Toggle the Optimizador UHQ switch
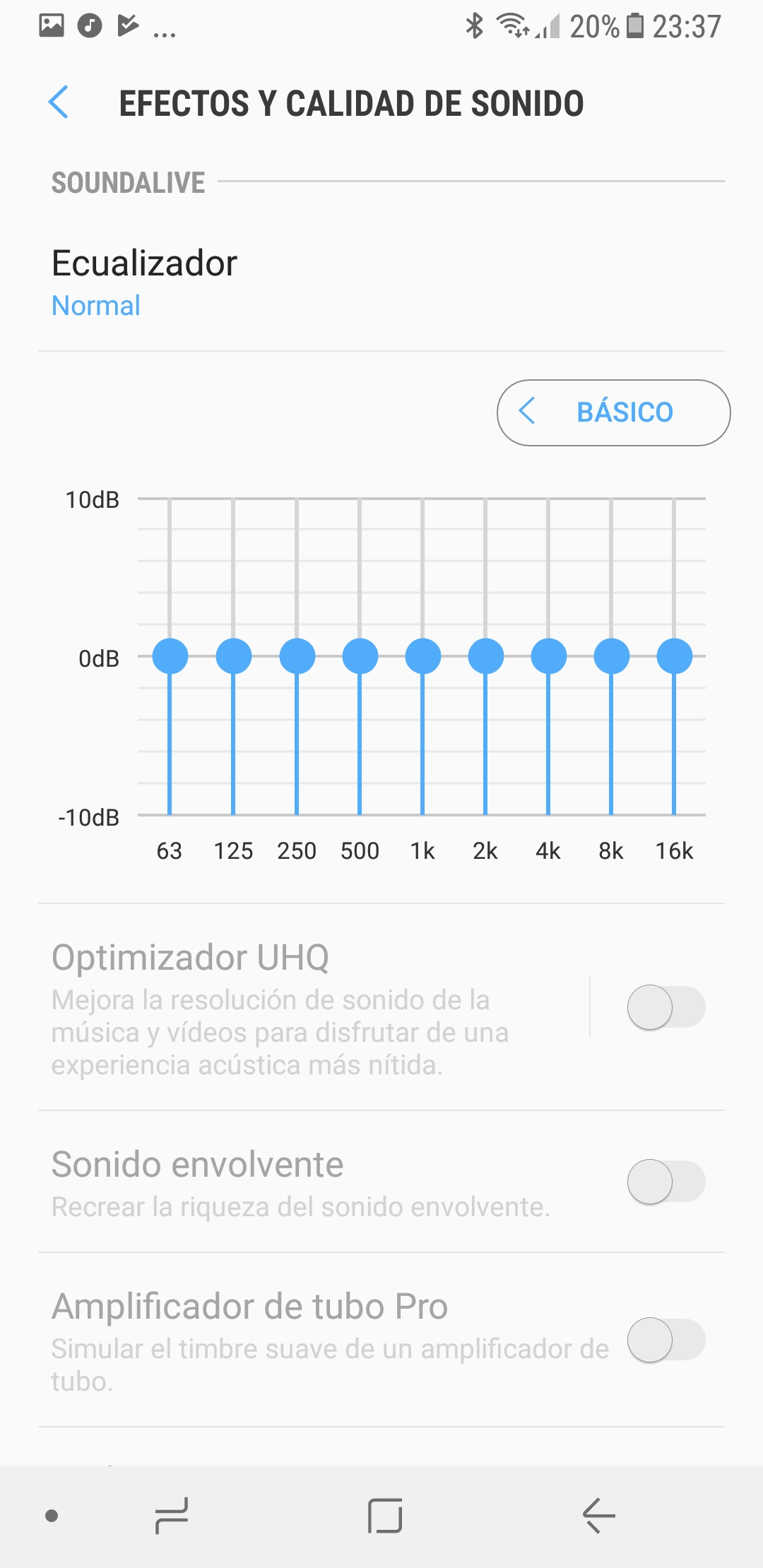Image resolution: width=763 pixels, height=1568 pixels. (x=666, y=1007)
